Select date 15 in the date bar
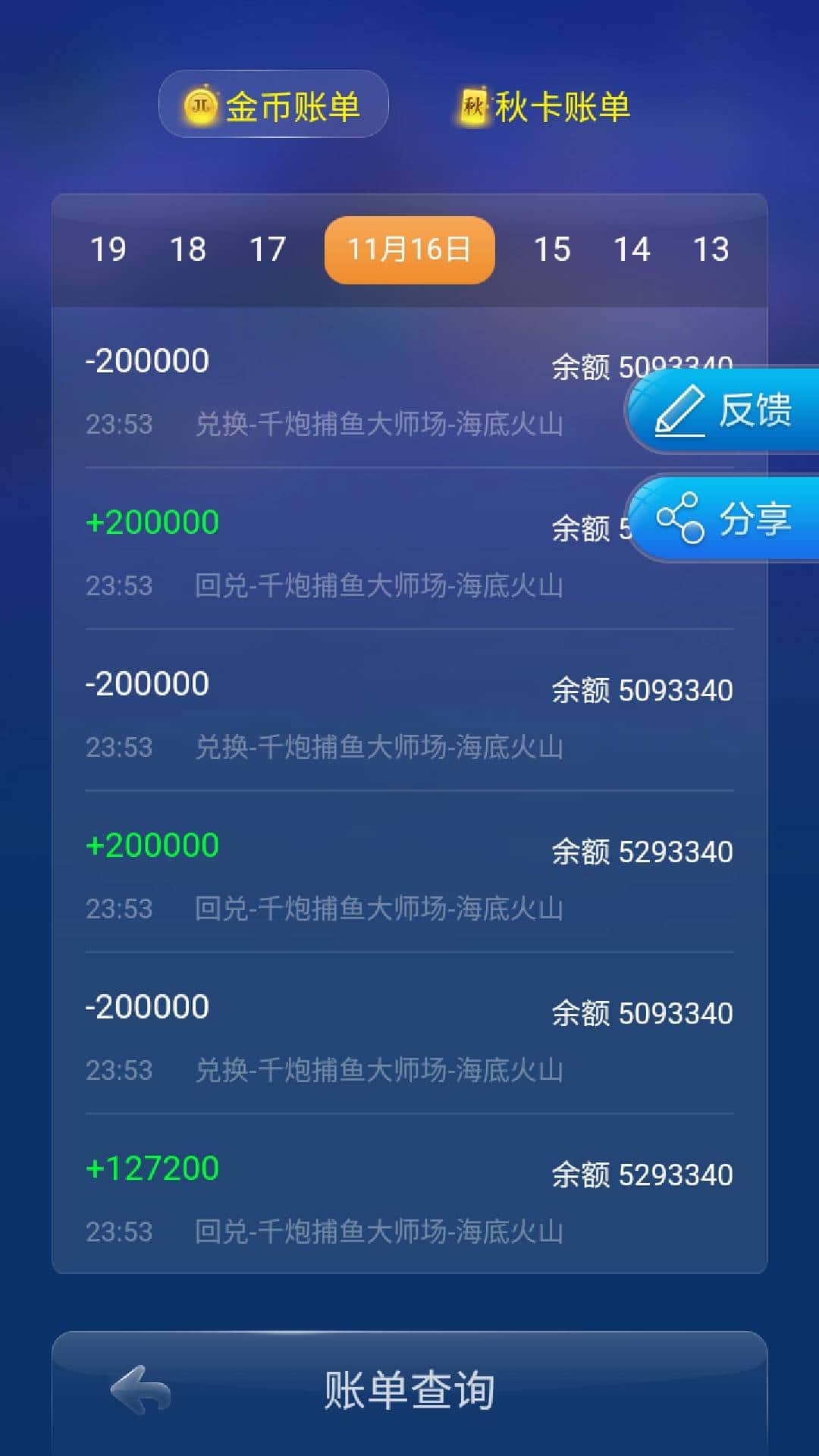This screenshot has width=819, height=1456. pos(553,249)
